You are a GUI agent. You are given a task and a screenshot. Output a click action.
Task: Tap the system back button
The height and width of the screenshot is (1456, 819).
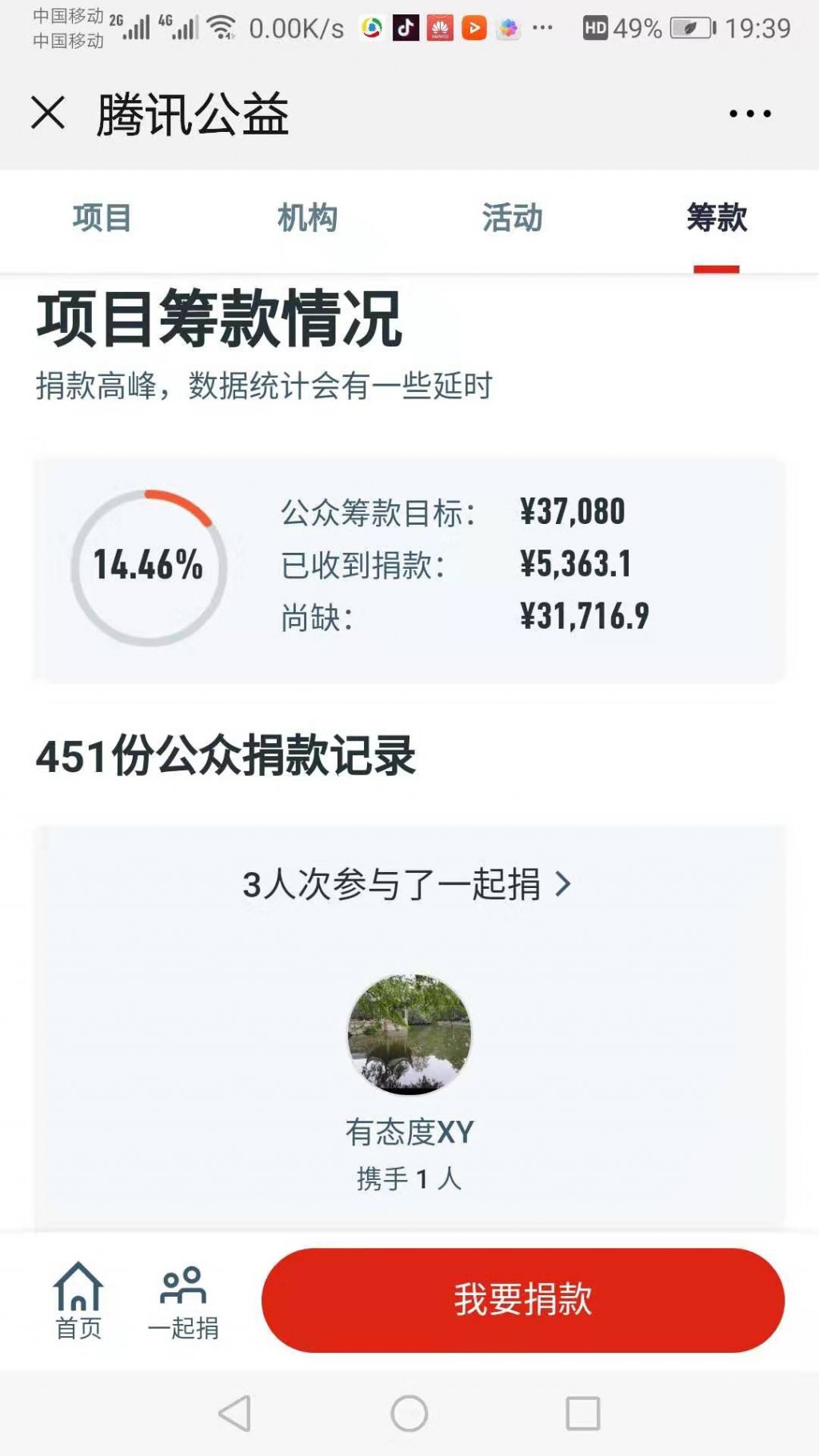(x=235, y=1414)
